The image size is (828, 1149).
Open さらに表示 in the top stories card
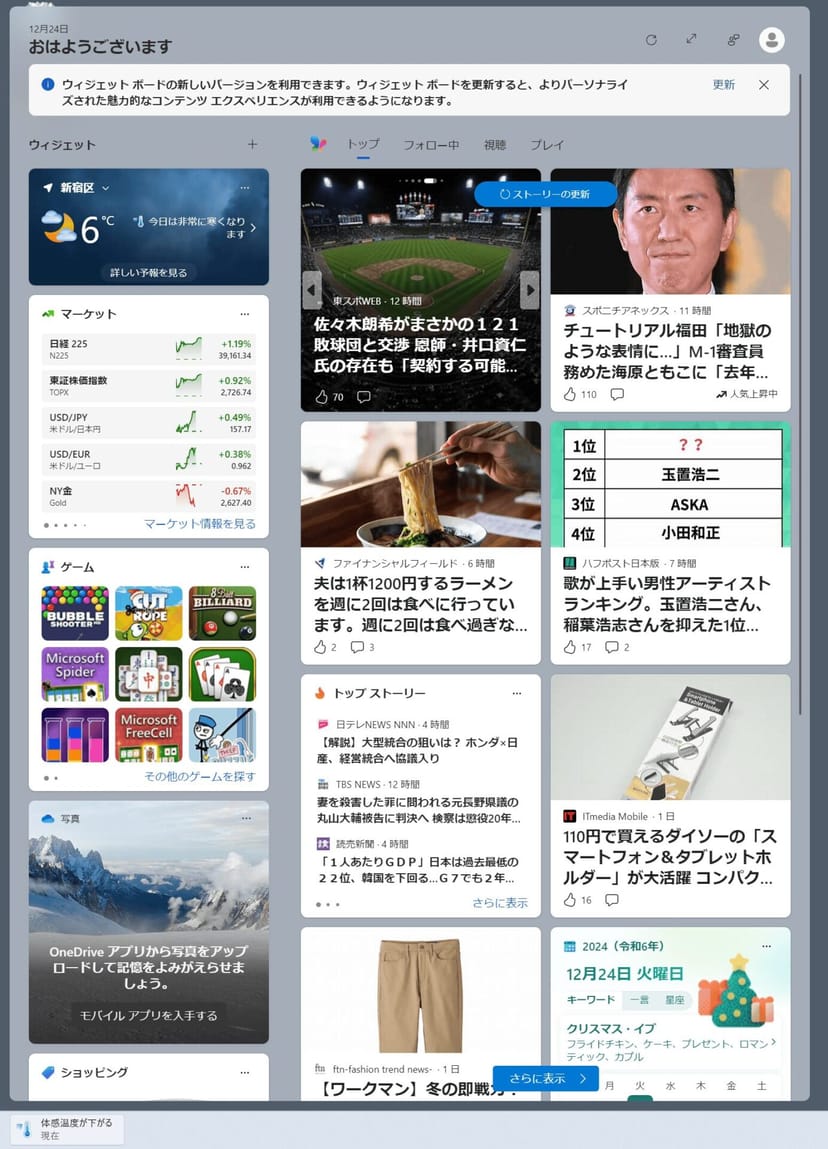pos(500,903)
